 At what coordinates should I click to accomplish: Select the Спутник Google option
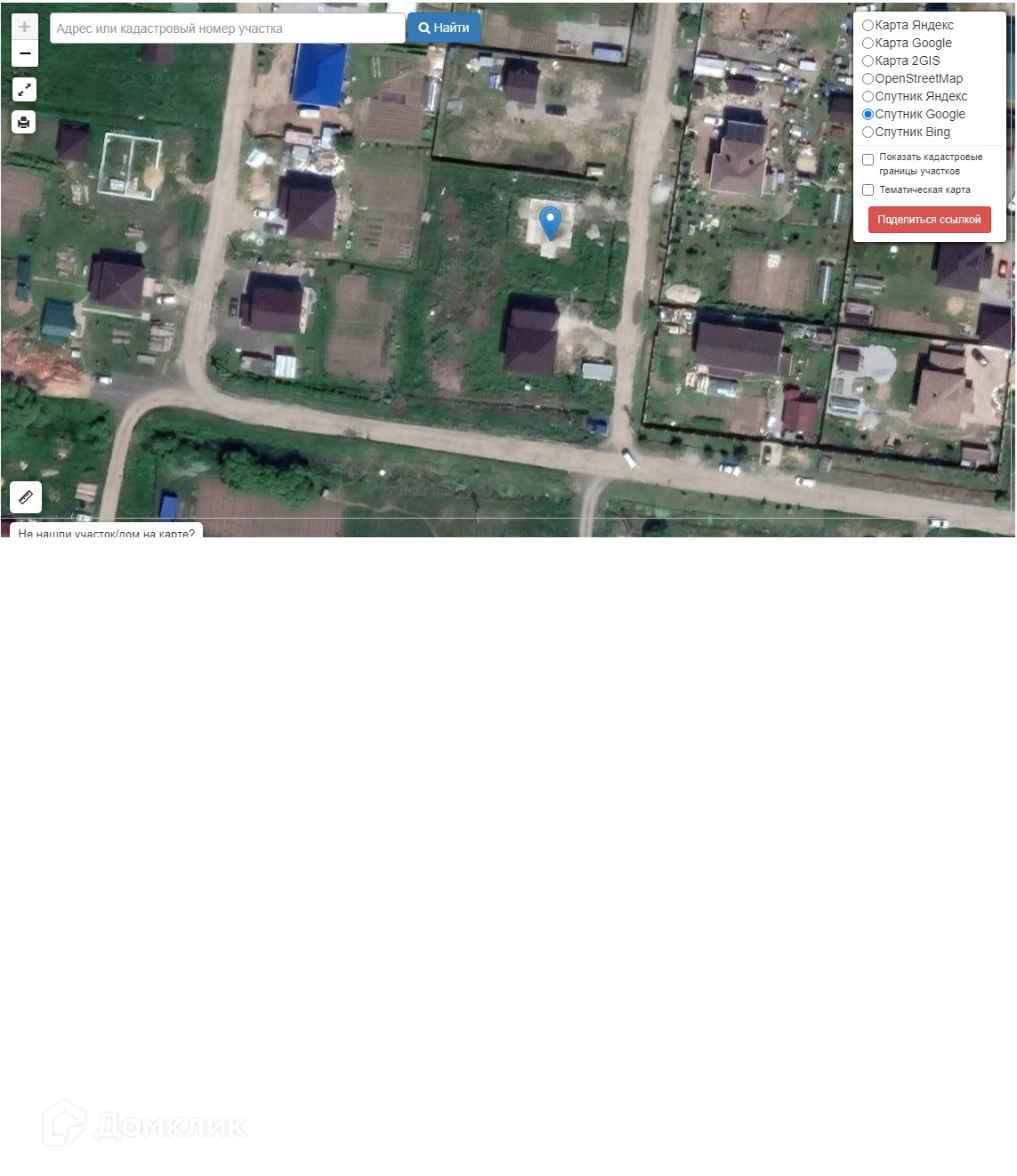click(x=868, y=115)
